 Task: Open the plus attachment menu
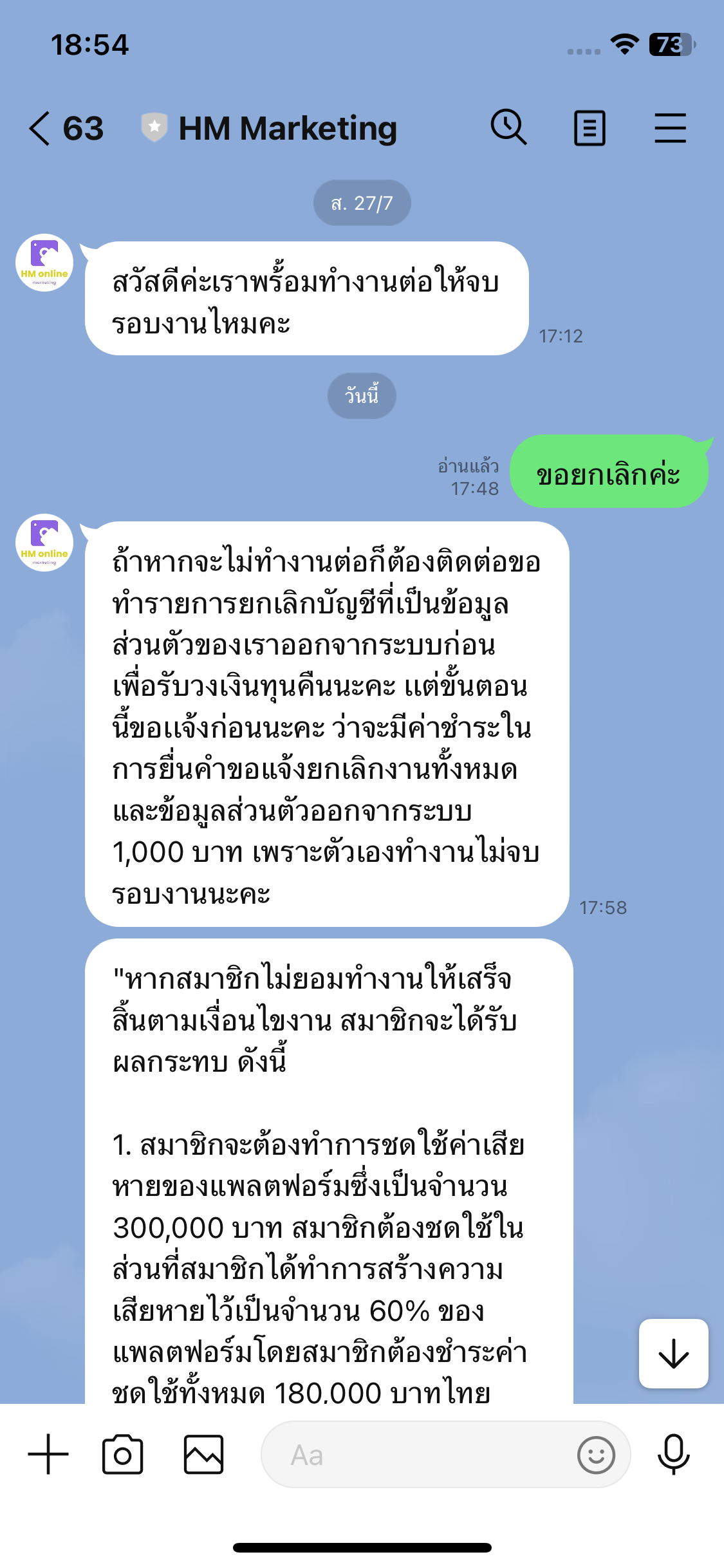pos(48,1454)
